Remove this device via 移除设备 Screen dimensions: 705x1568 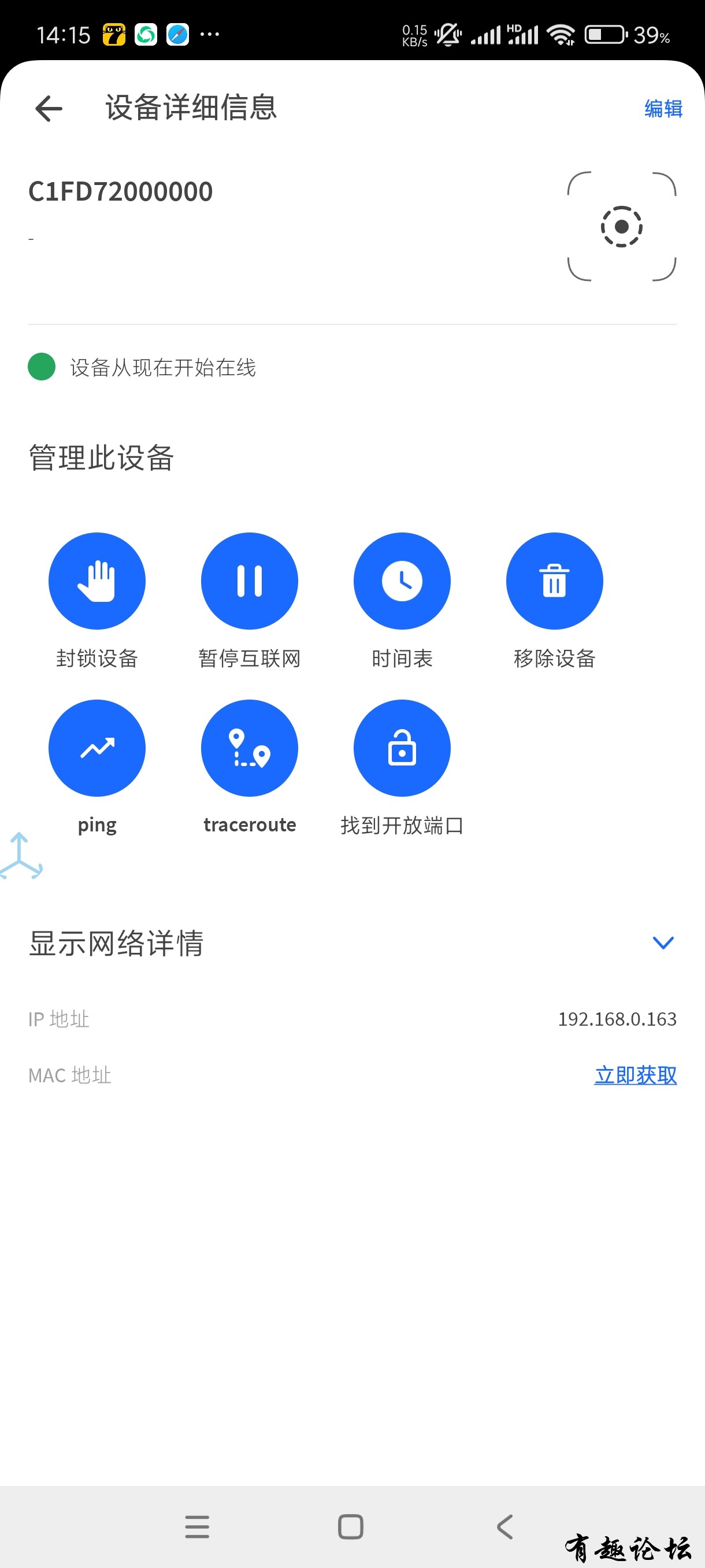click(x=554, y=580)
